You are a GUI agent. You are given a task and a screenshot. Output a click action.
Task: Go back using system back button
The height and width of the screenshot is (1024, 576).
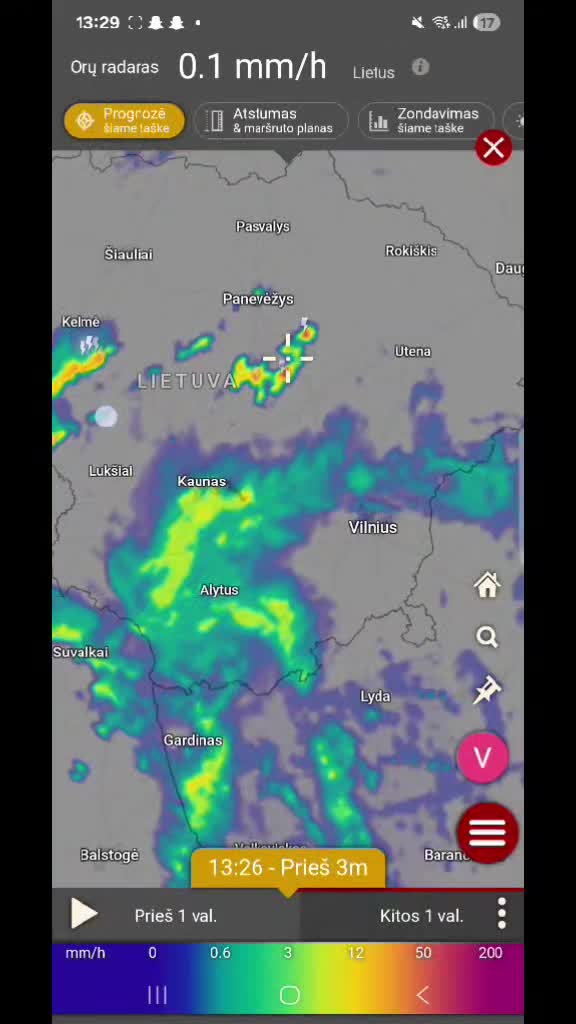pos(423,995)
